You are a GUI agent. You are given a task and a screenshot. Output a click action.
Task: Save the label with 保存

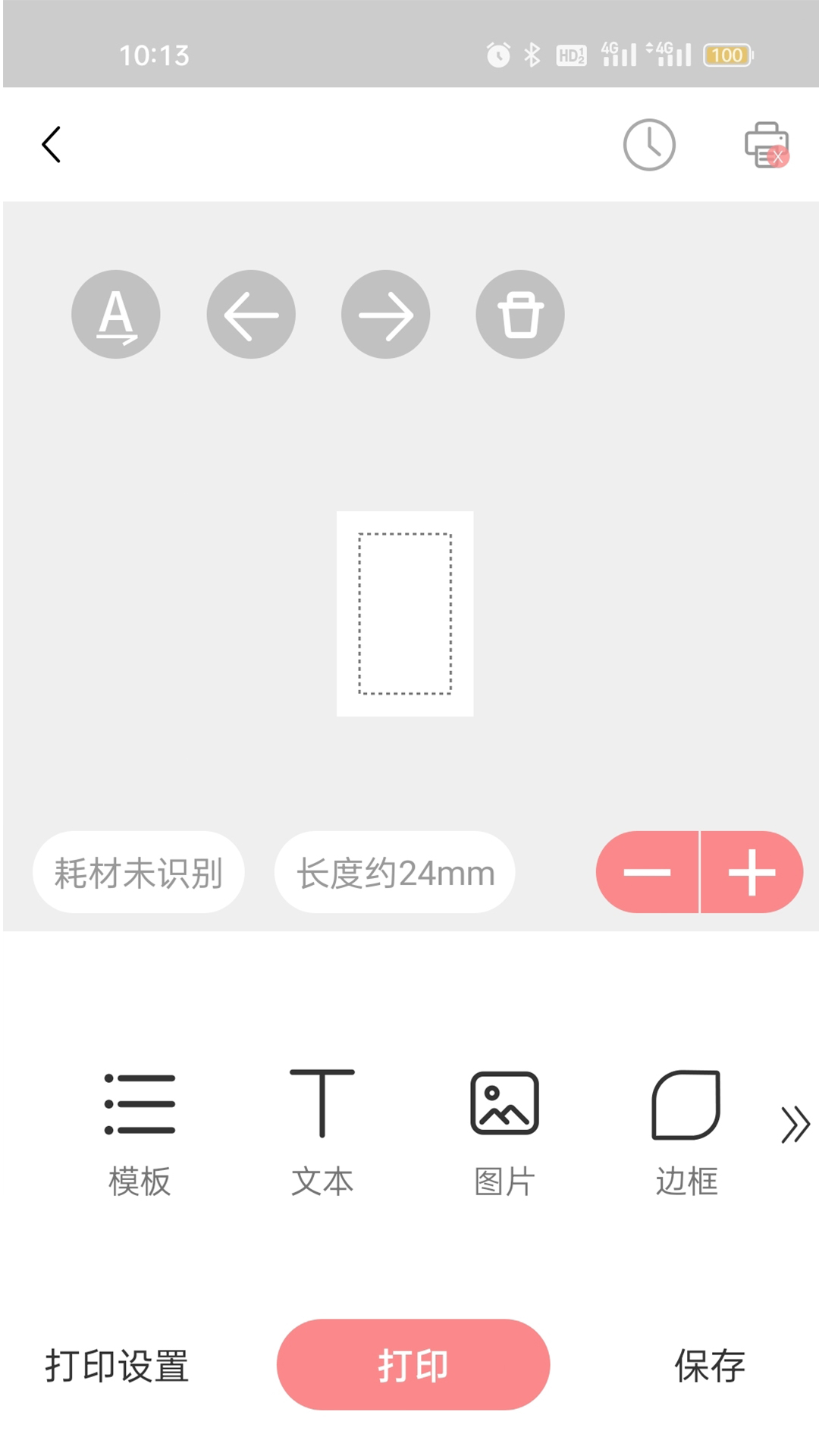coord(710,1366)
